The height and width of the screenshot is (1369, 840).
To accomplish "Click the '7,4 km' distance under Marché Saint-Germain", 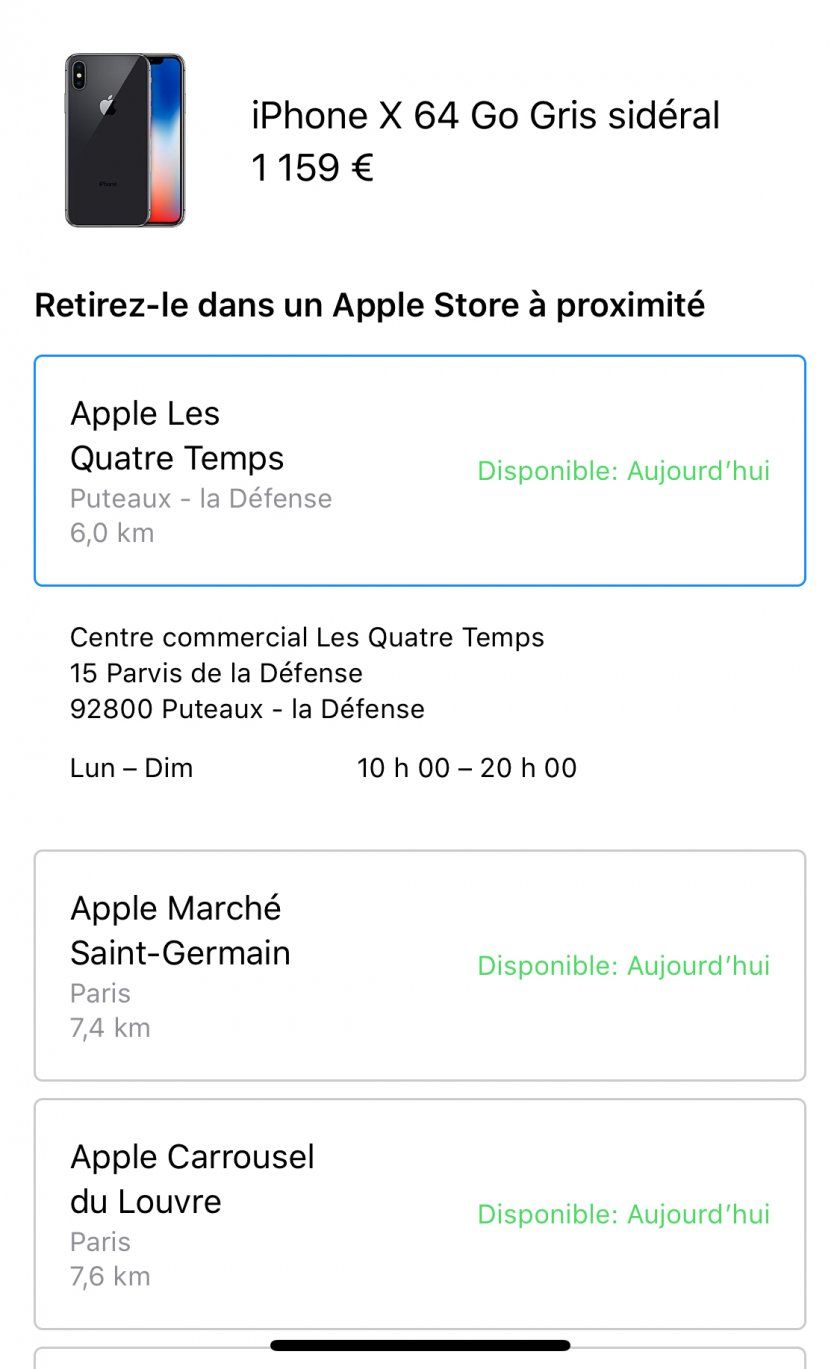I will click(109, 1027).
